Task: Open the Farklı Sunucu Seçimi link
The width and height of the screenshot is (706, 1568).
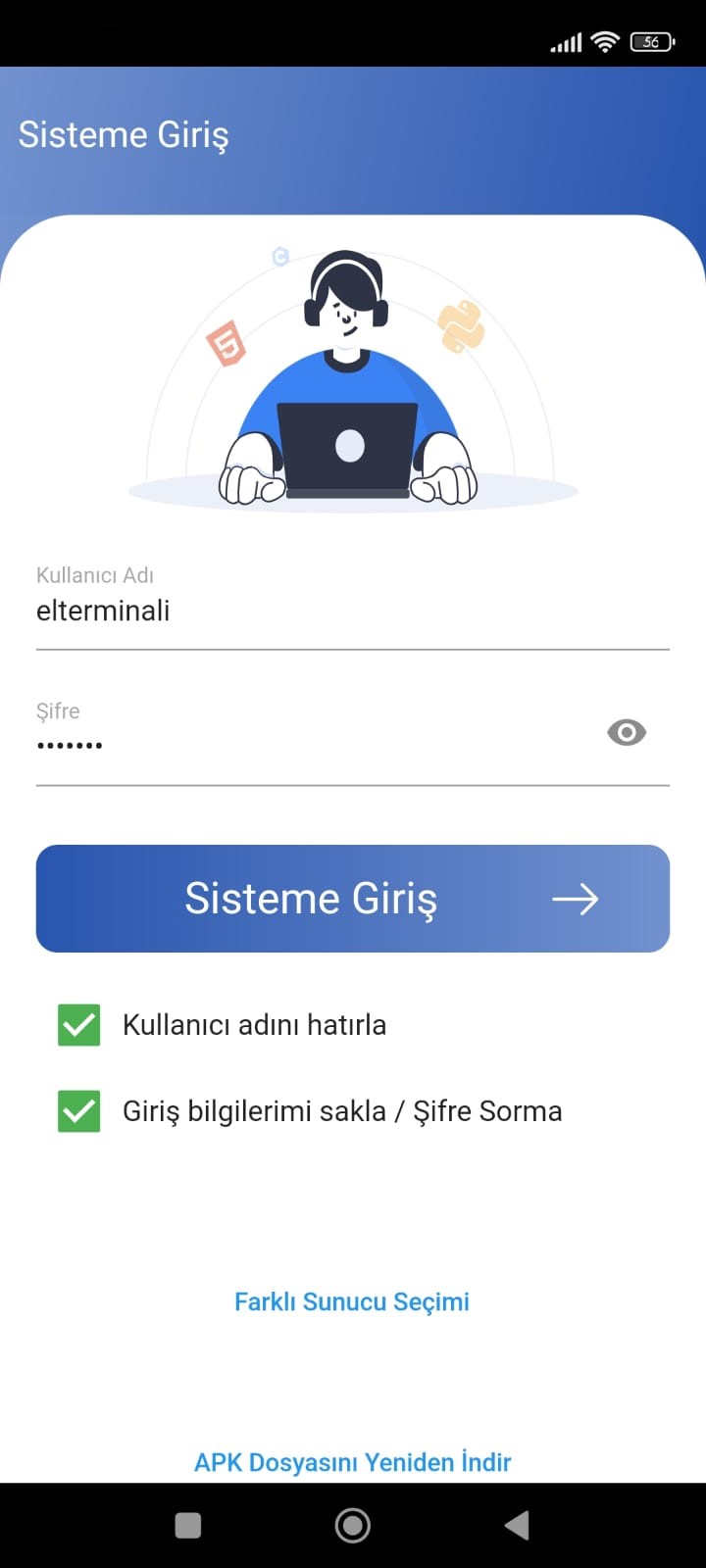Action: [x=352, y=1301]
